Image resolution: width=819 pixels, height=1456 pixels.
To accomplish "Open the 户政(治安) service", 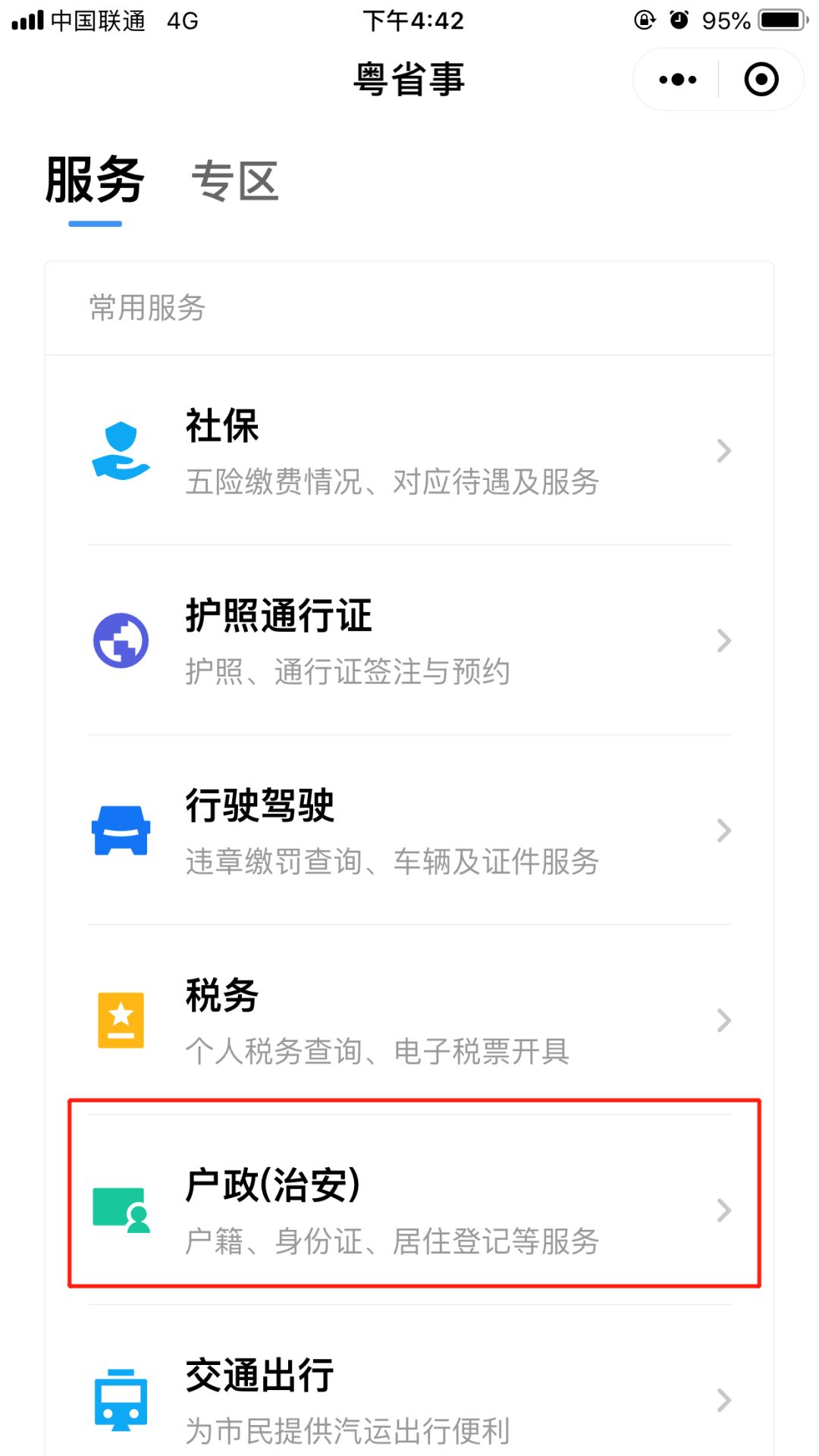I will [409, 1210].
